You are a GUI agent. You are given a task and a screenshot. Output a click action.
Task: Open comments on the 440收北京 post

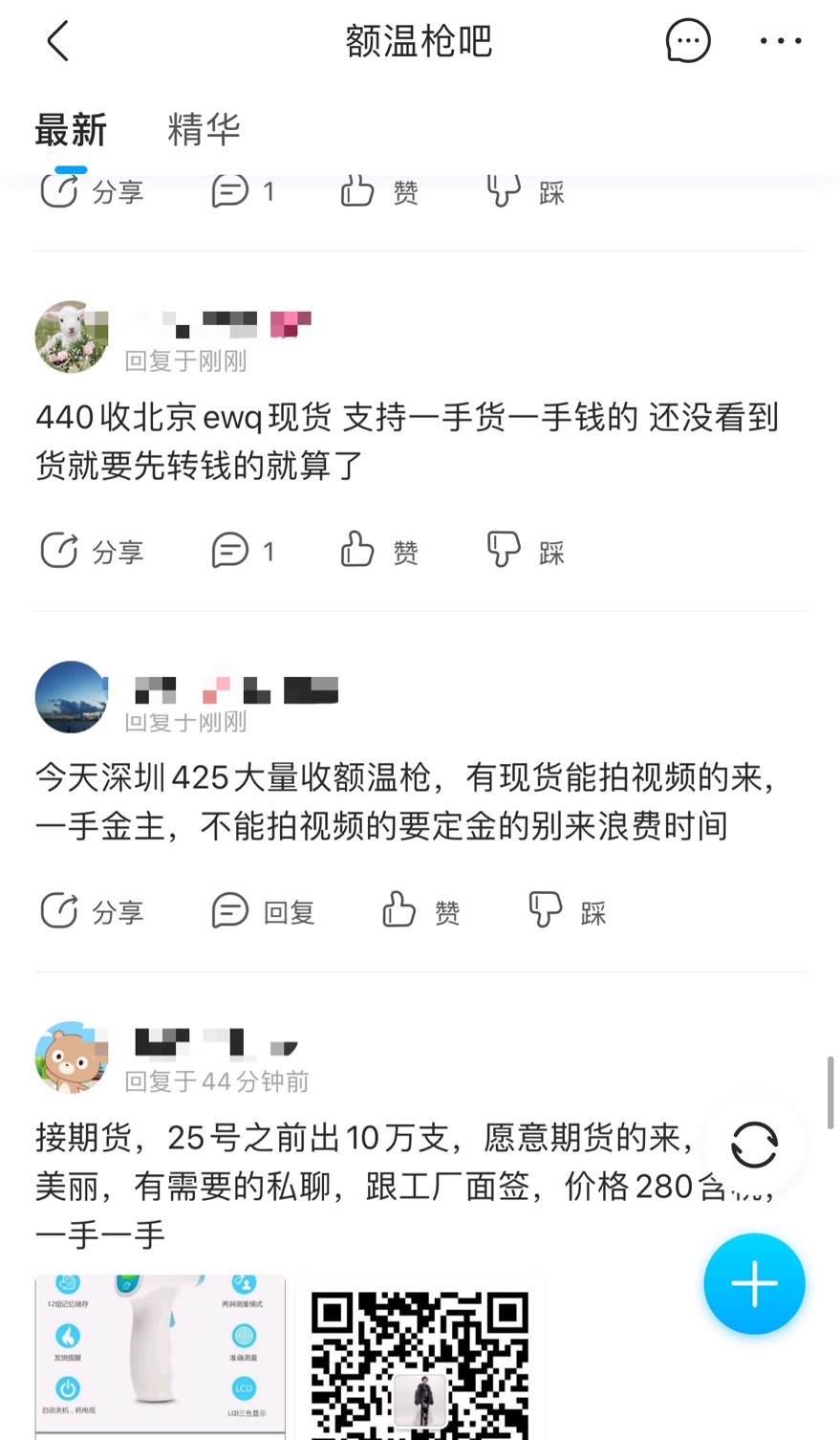click(242, 551)
